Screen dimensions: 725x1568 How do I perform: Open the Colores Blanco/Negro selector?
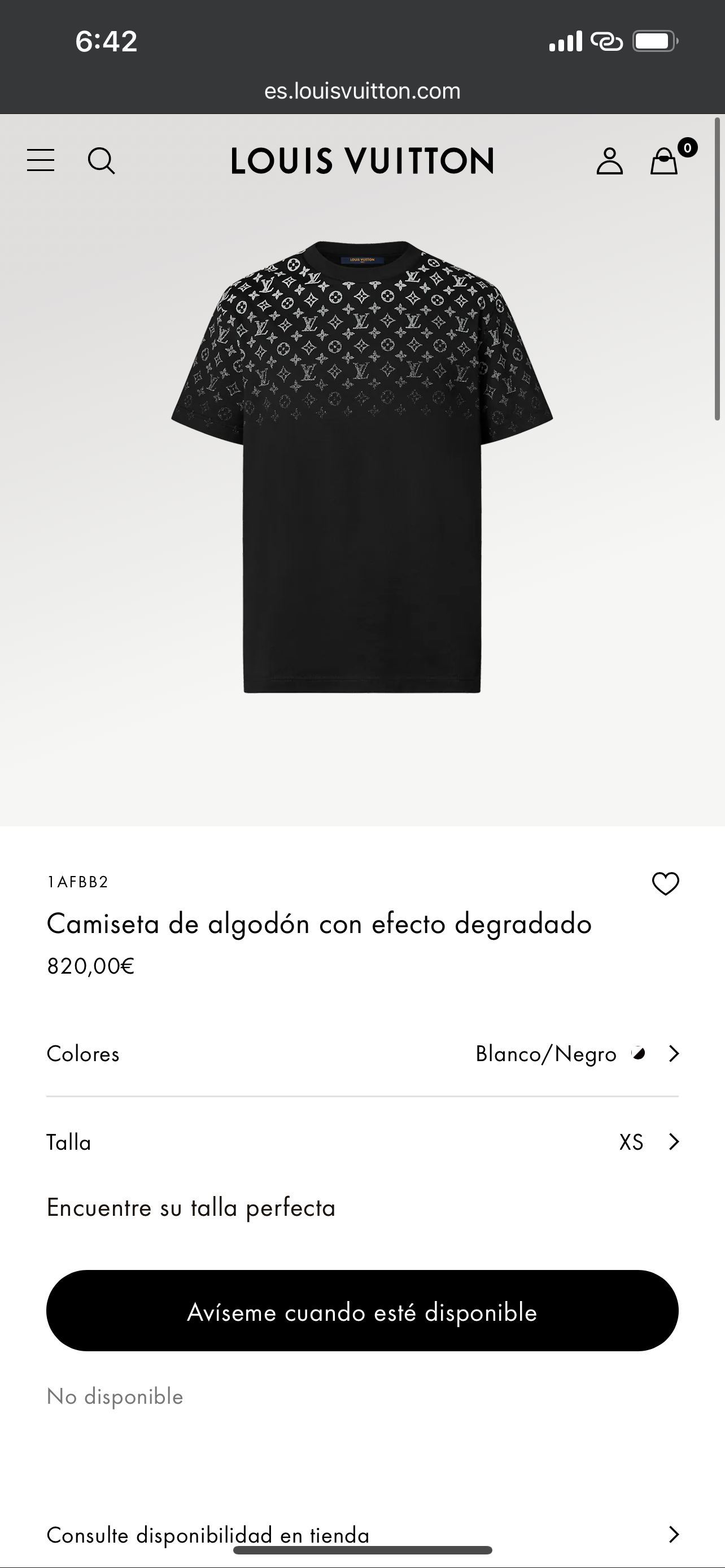[362, 1054]
